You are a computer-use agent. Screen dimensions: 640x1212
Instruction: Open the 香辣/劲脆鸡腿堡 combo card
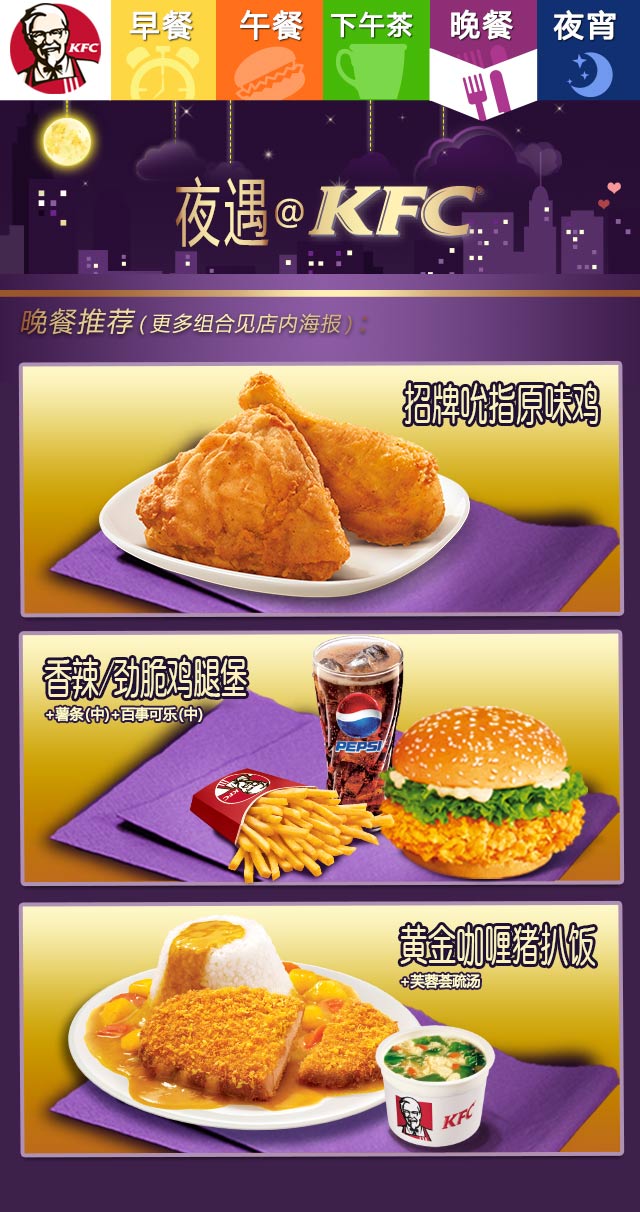pyautogui.click(x=321, y=757)
